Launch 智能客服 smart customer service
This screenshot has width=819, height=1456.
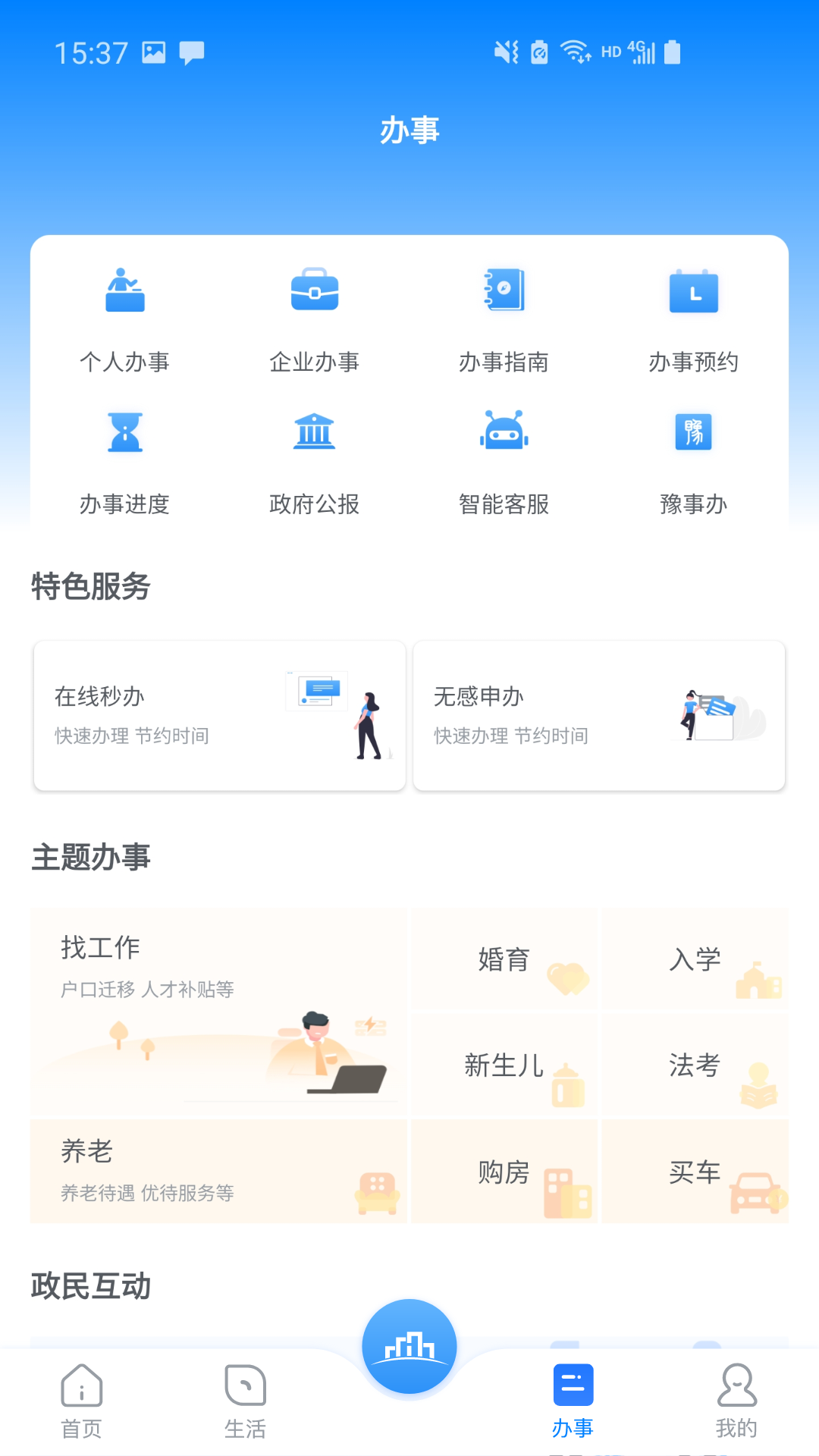click(x=505, y=463)
